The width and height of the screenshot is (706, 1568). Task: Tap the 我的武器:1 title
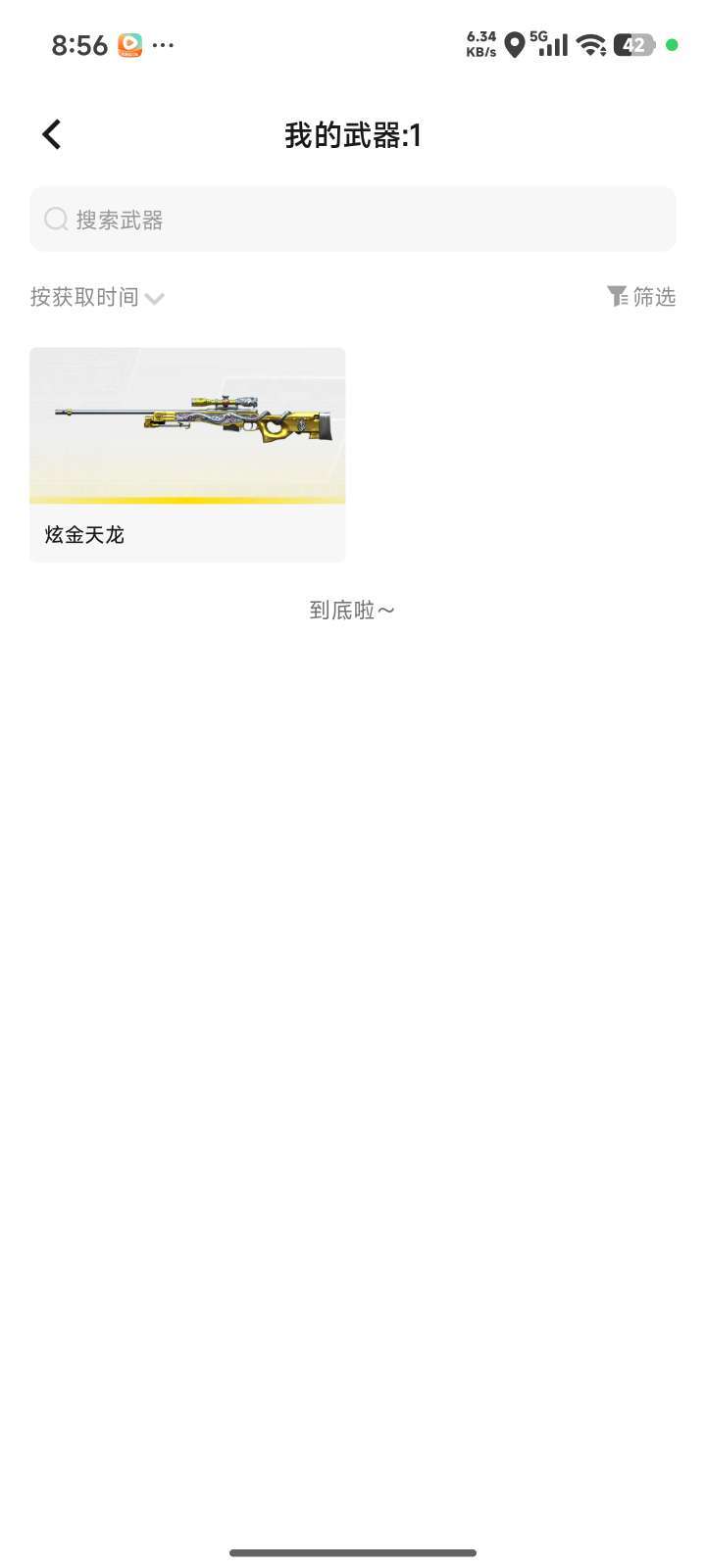pos(352,136)
